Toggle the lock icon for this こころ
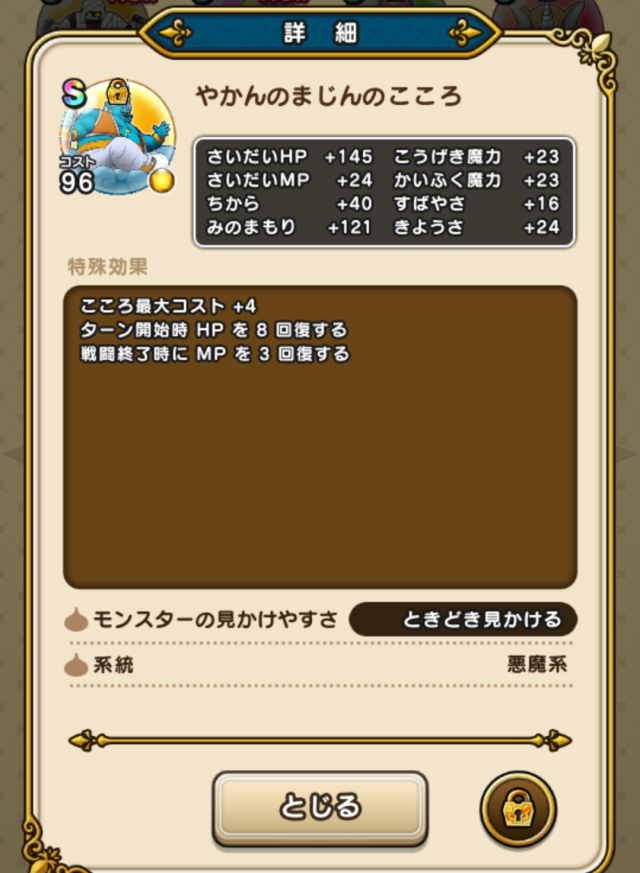This screenshot has height=873, width=640. pos(518,810)
